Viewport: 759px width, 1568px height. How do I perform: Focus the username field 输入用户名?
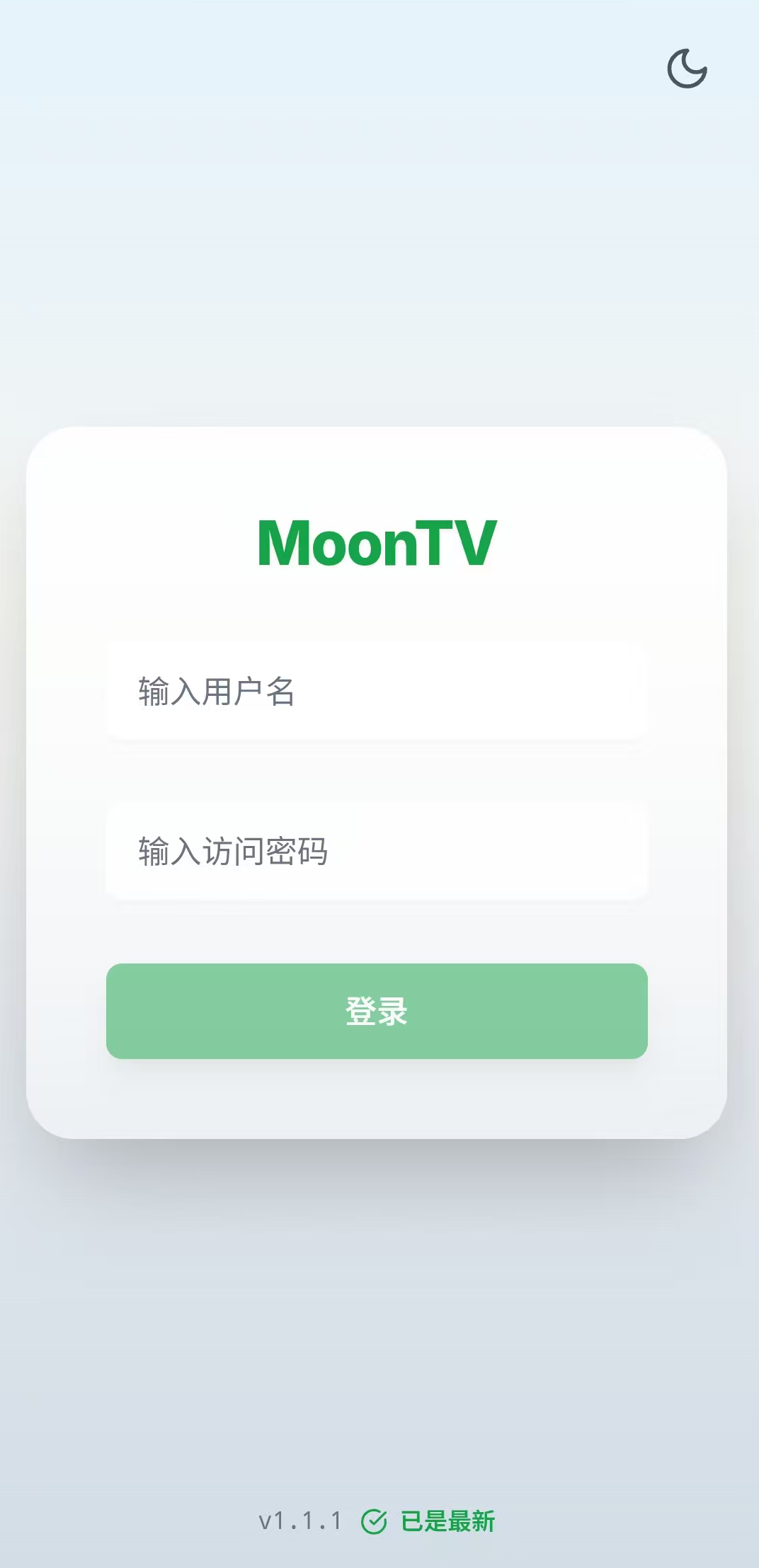377,692
